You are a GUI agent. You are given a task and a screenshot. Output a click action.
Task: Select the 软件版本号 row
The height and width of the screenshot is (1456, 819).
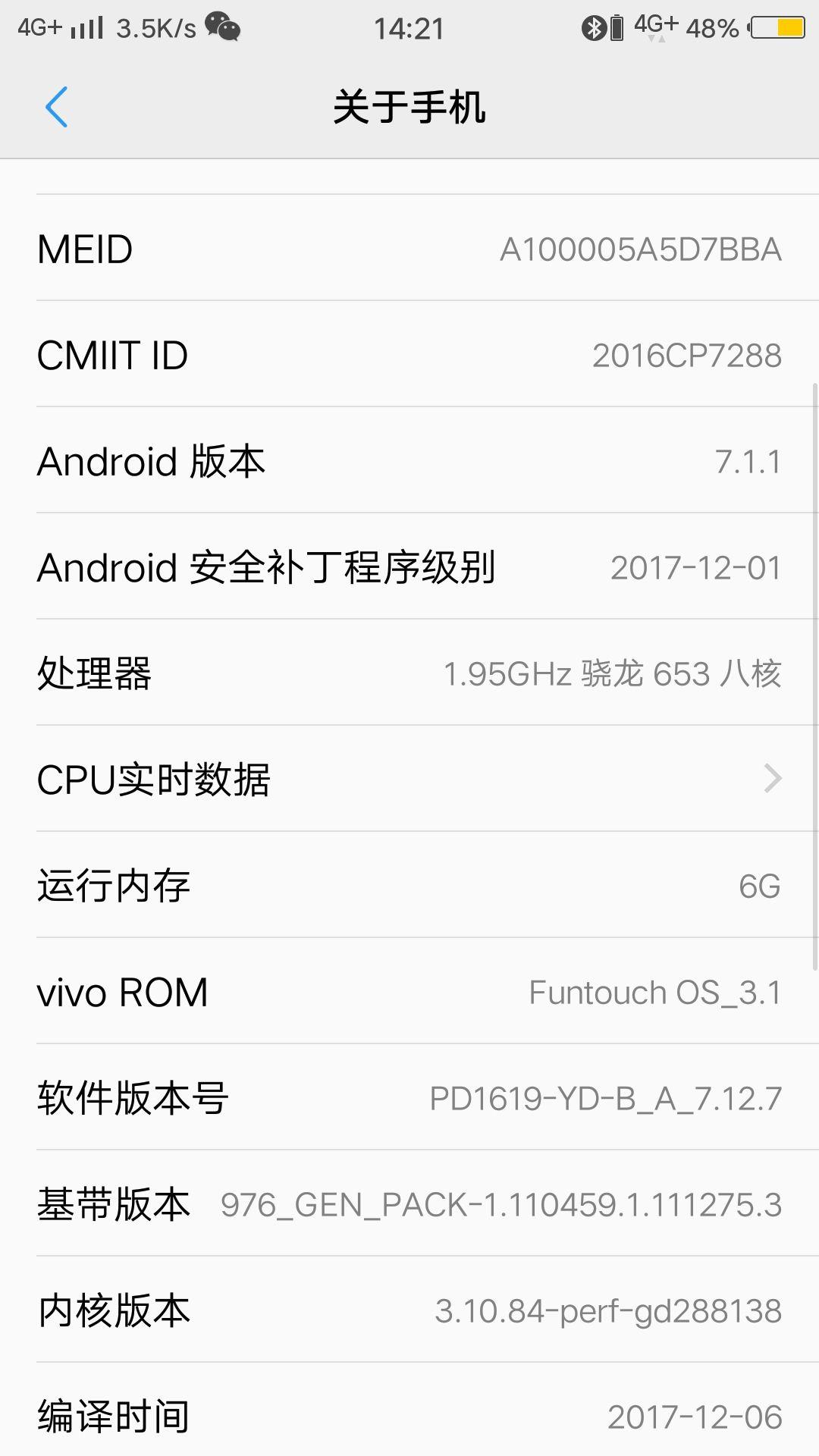(x=409, y=1097)
